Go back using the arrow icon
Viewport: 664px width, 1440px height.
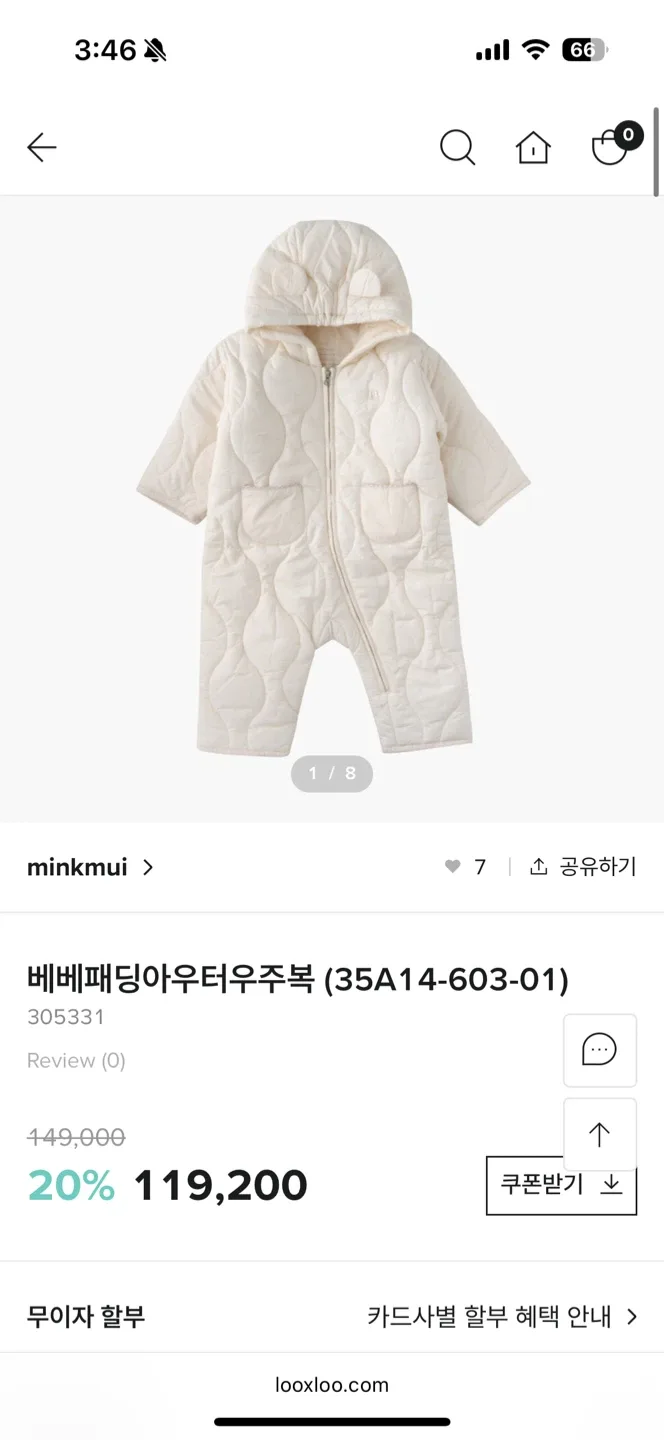coord(42,148)
